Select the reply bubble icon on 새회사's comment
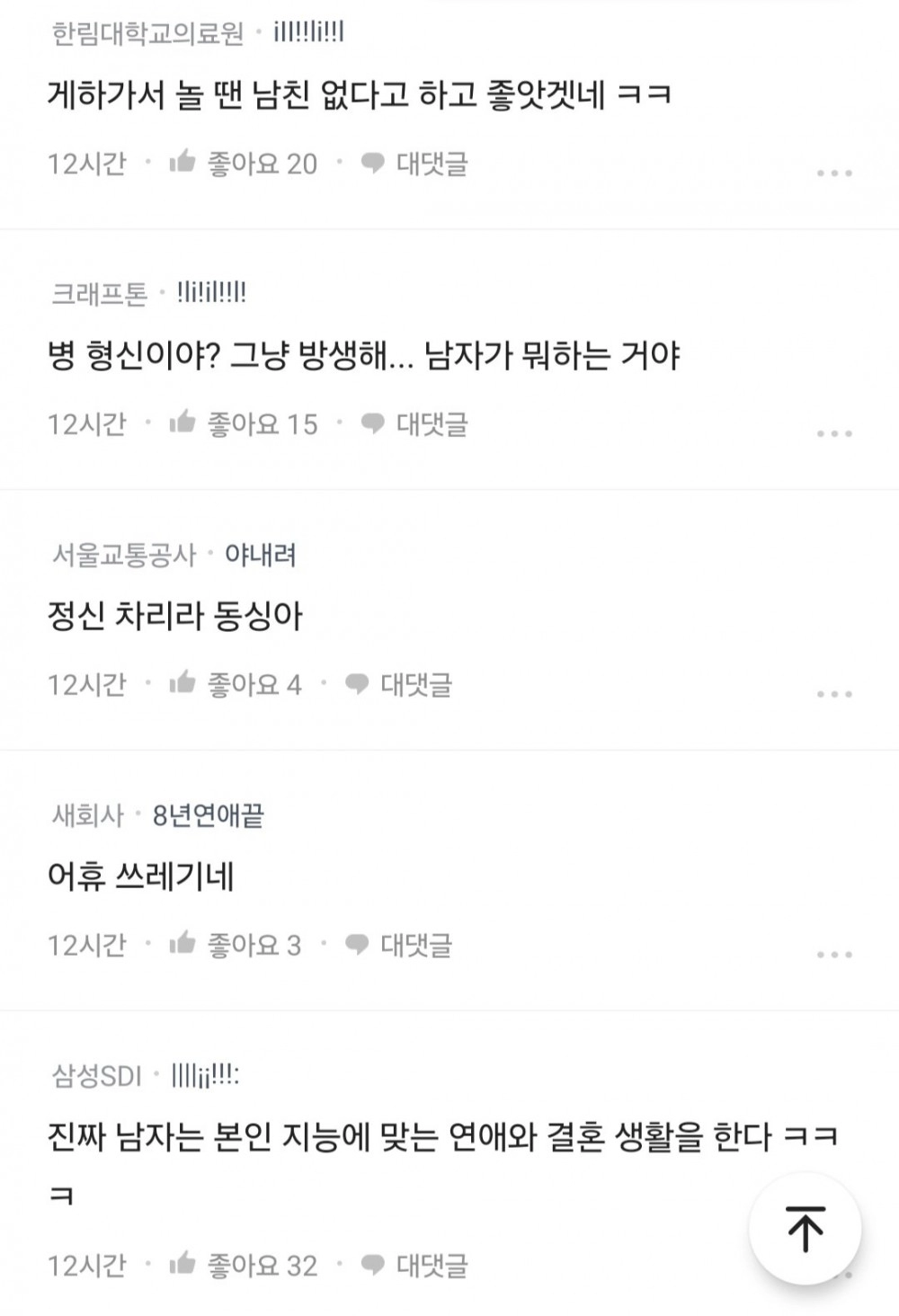Image resolution: width=899 pixels, height=1316 pixels. tap(359, 944)
